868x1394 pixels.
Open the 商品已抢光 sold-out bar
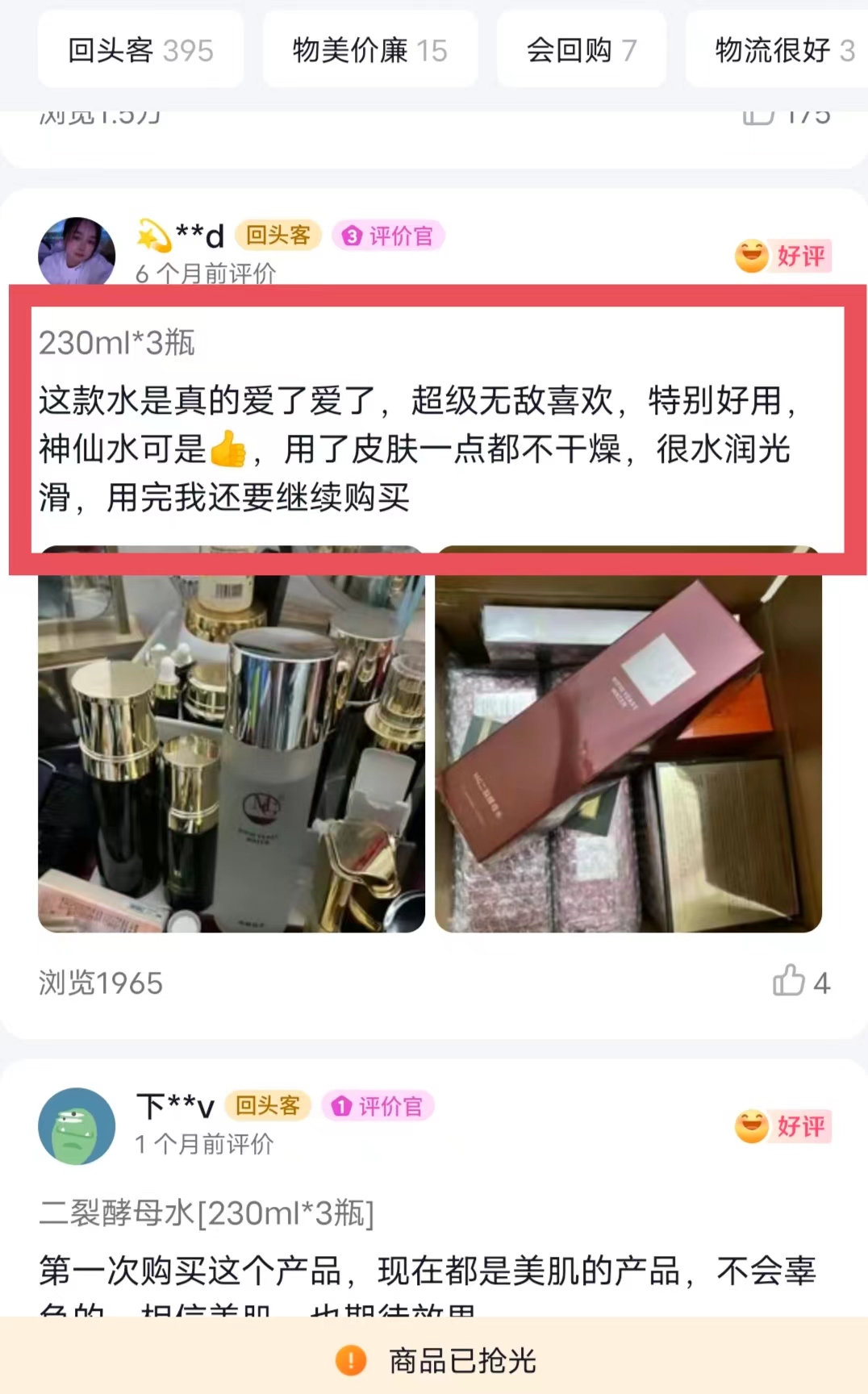point(434,1360)
